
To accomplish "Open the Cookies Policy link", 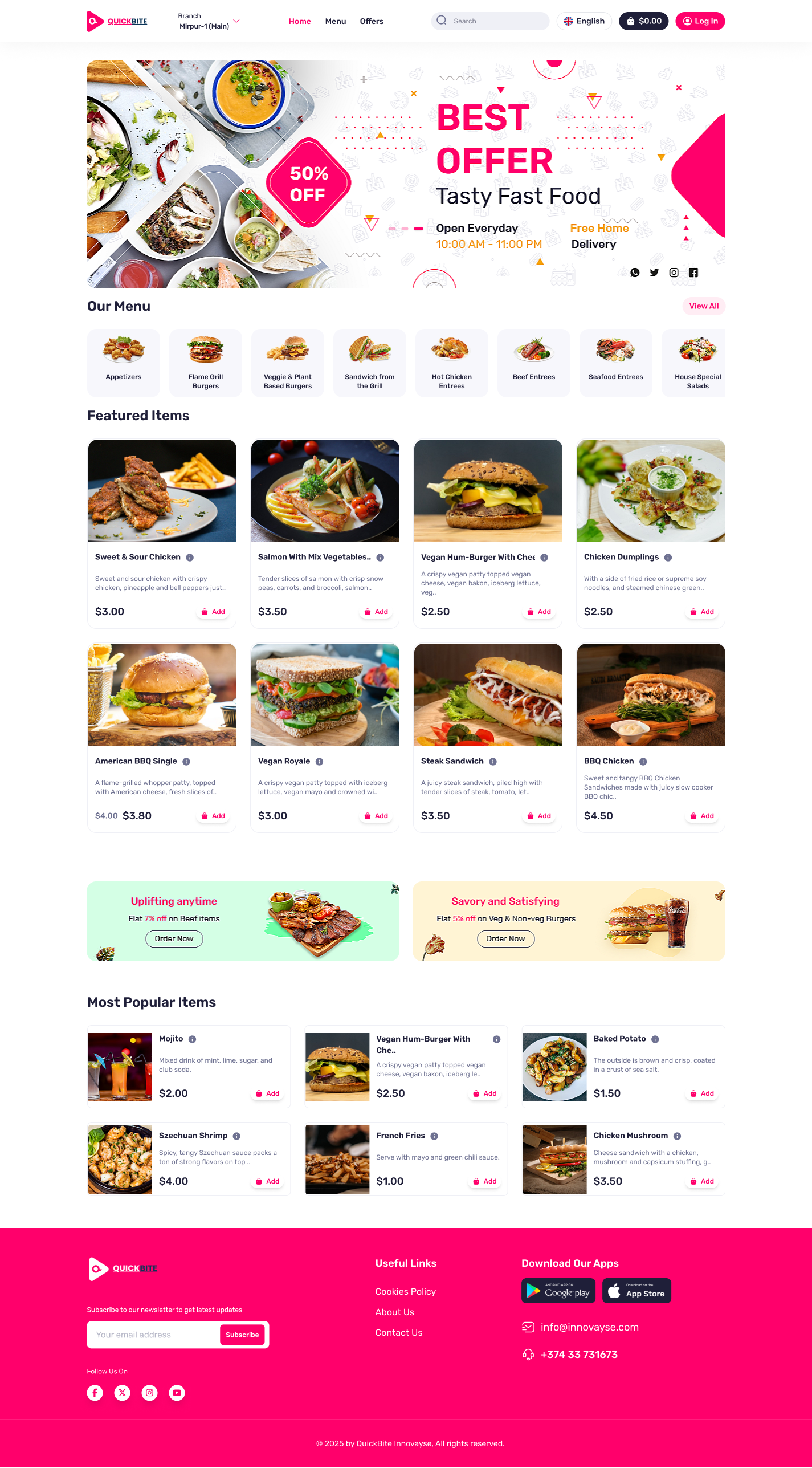I will point(405,1292).
